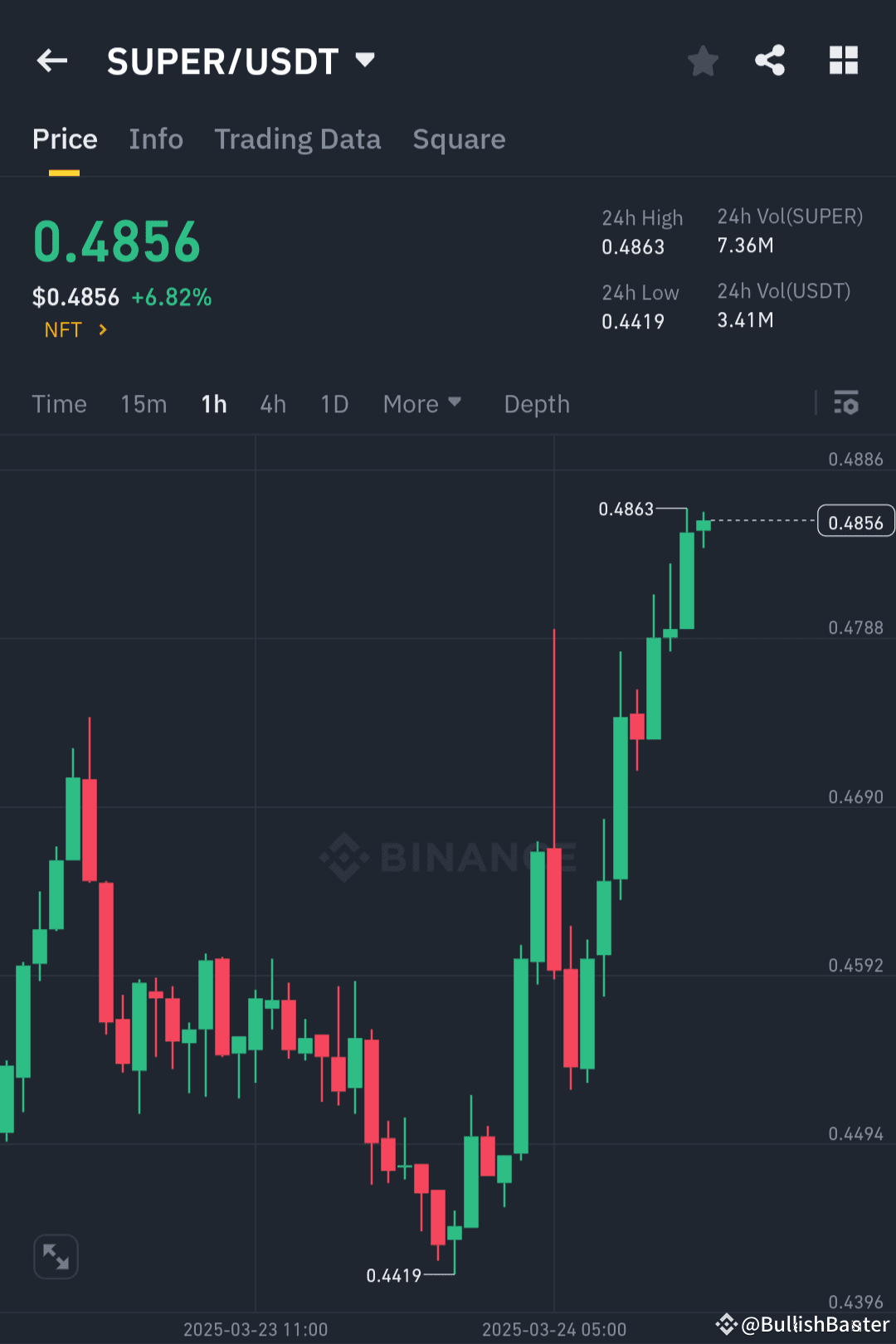Open the More timeframe dropdown

point(421,404)
